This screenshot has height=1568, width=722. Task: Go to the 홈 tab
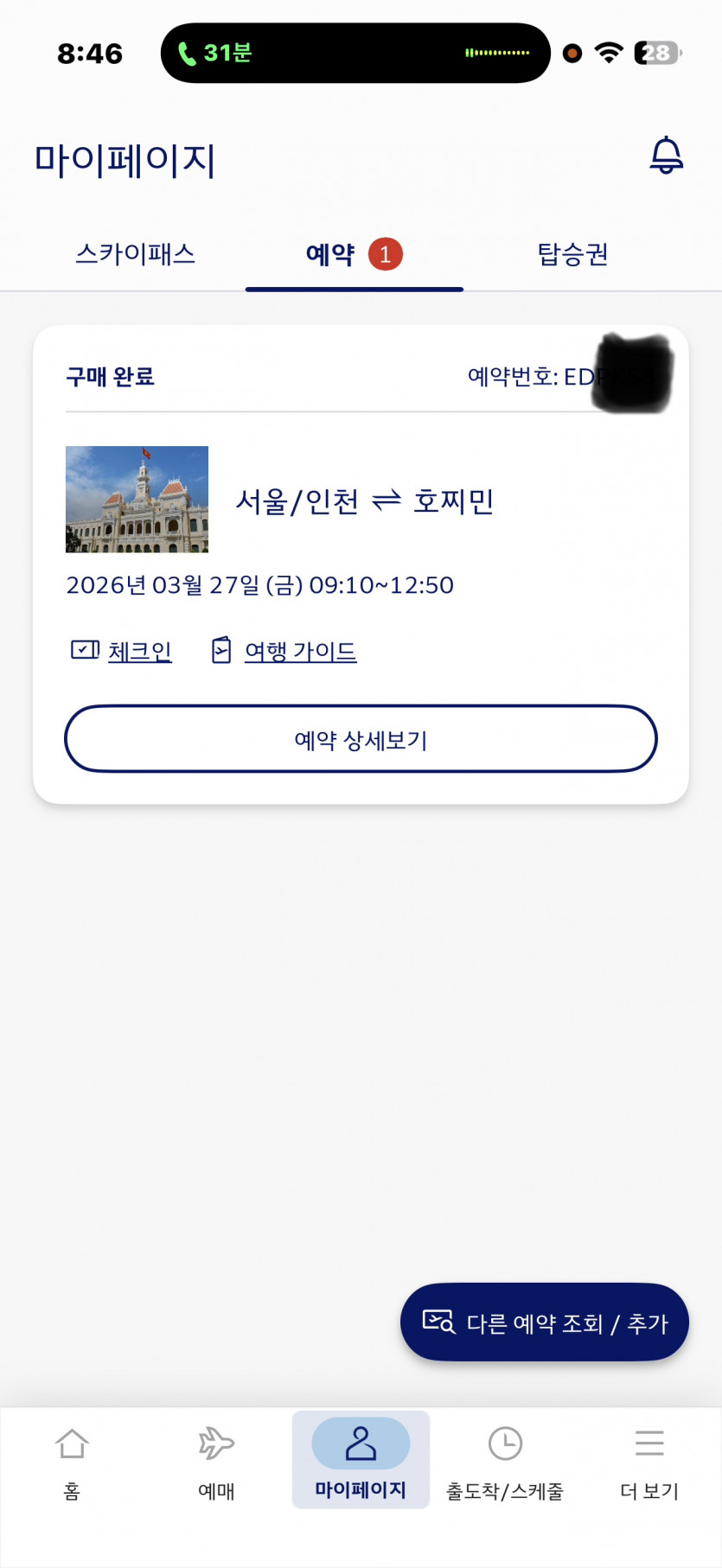point(72,1461)
